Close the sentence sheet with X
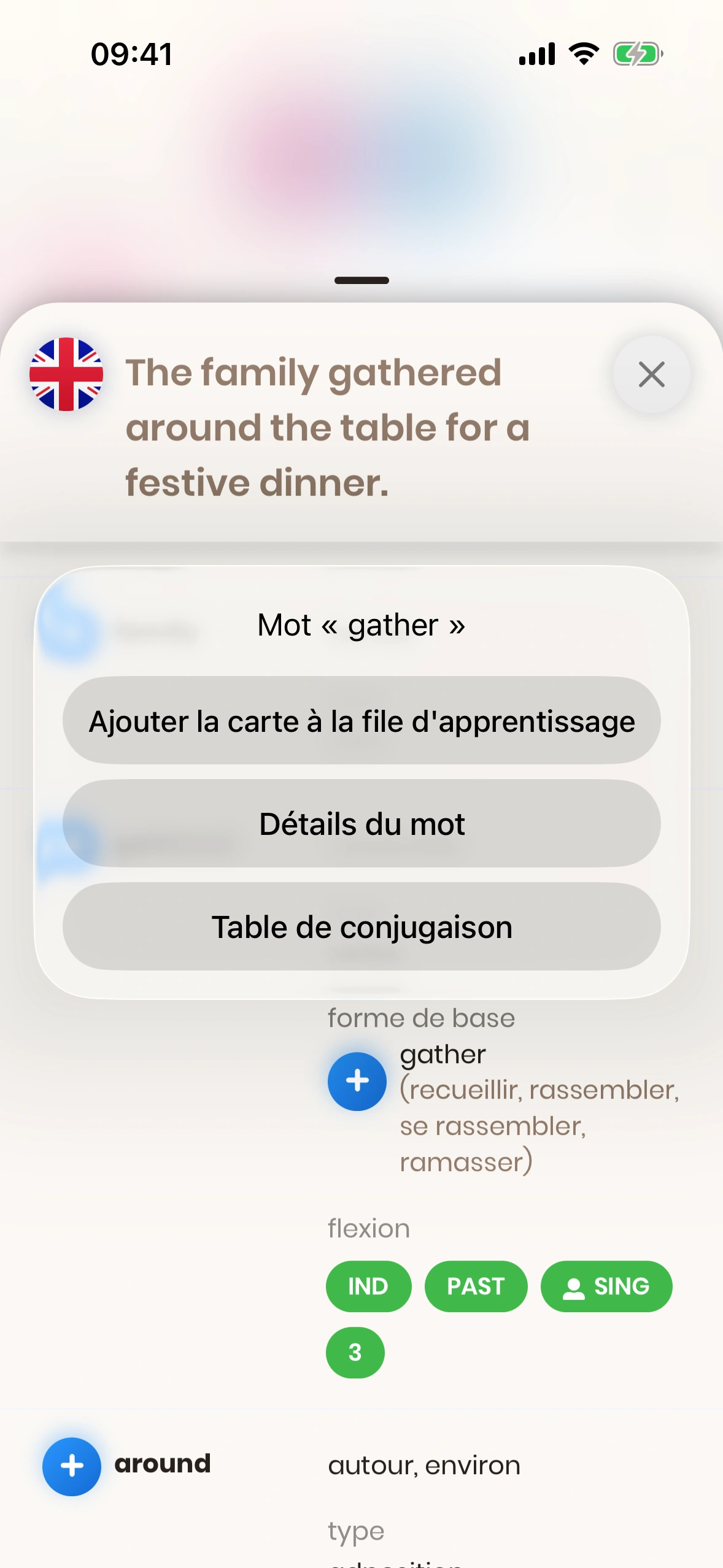This screenshot has height=1568, width=723. 651,374
